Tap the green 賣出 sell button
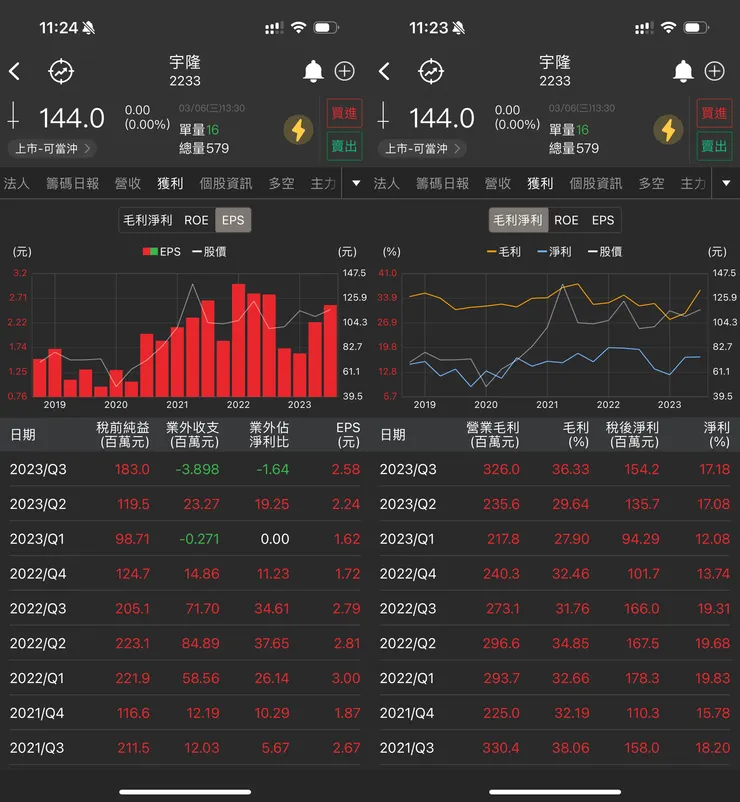 point(343,146)
